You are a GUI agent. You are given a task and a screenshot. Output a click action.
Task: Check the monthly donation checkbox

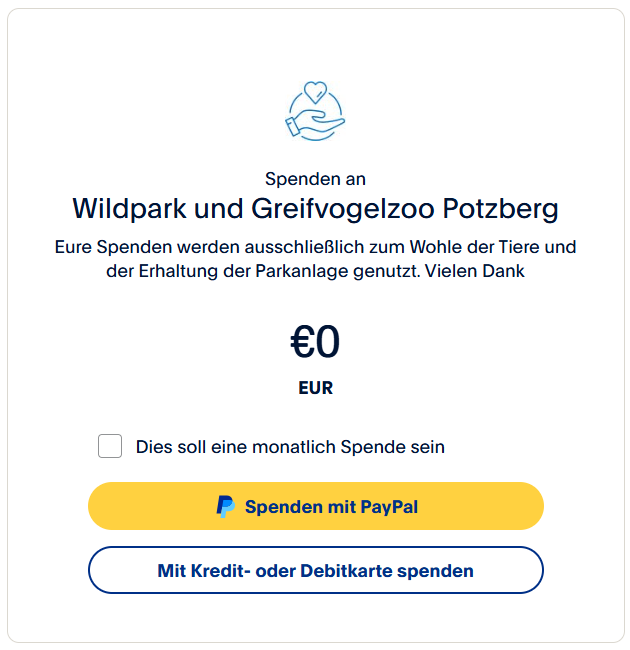(110, 446)
